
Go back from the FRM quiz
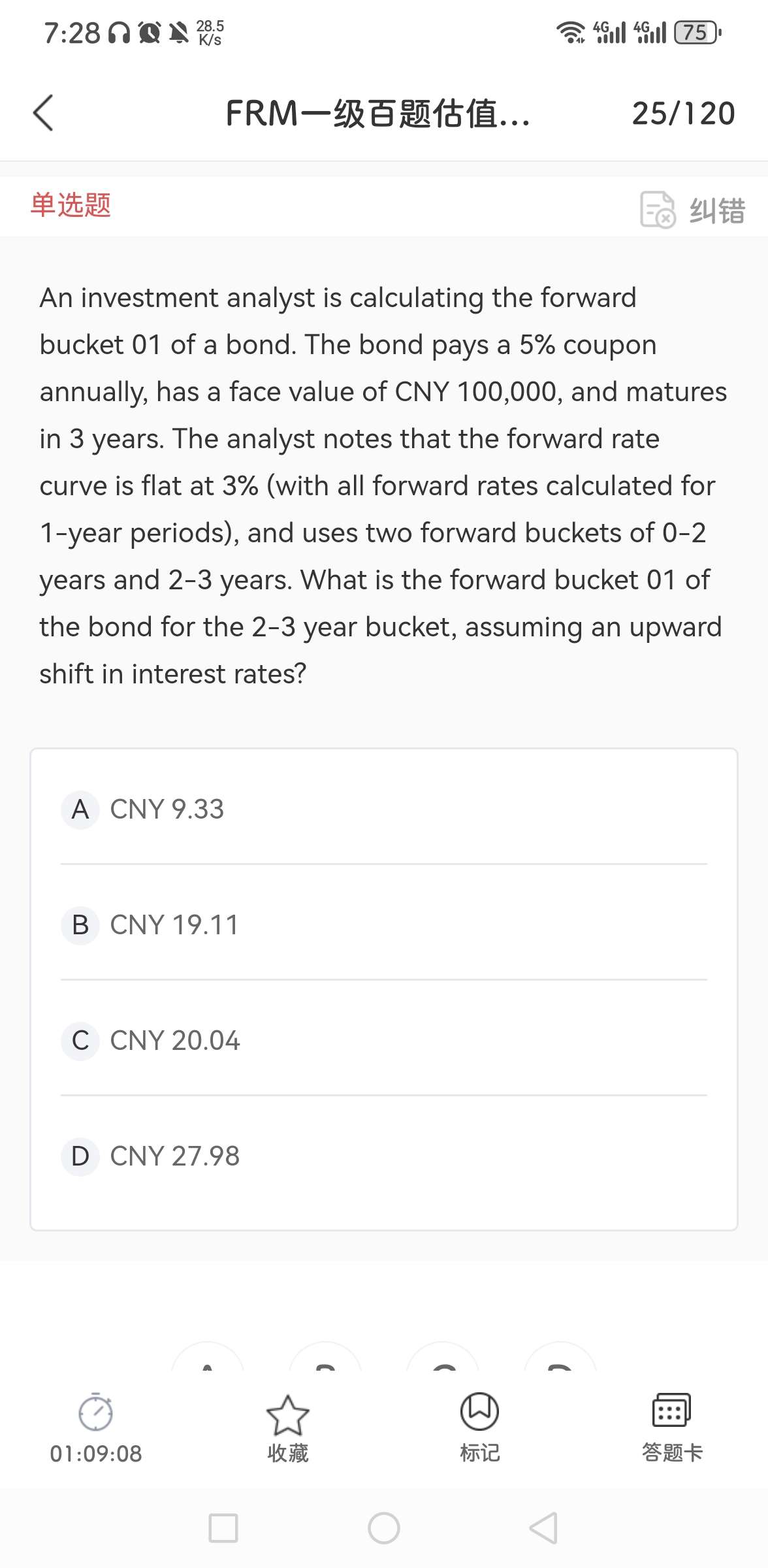(43, 113)
